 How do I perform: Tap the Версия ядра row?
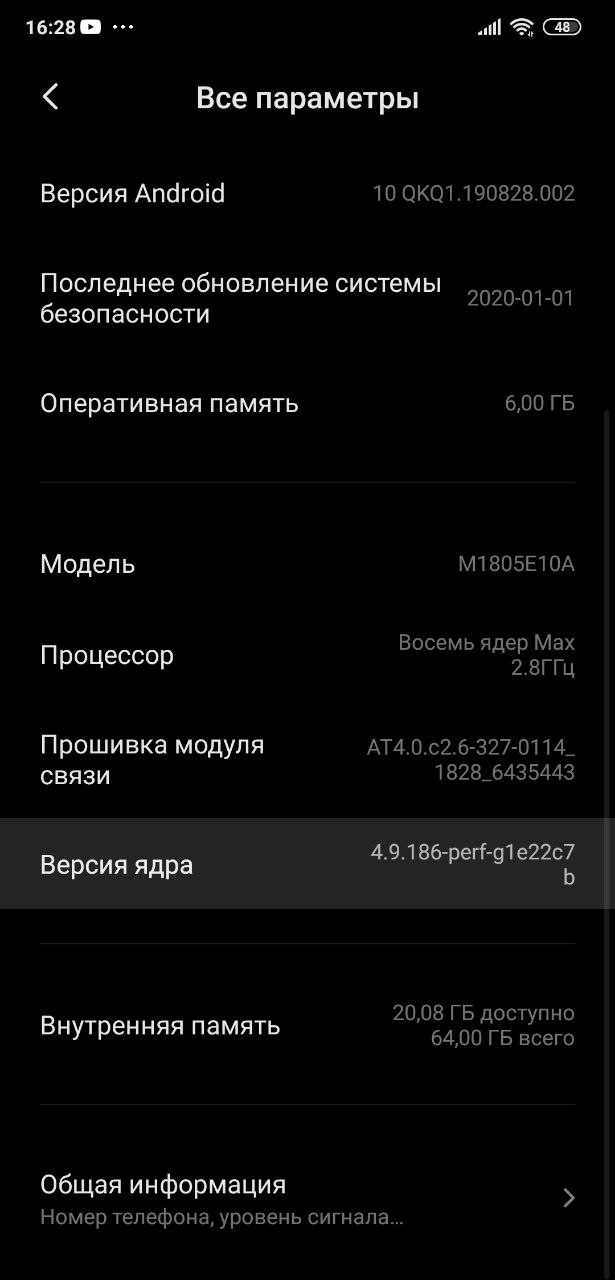(x=307, y=864)
